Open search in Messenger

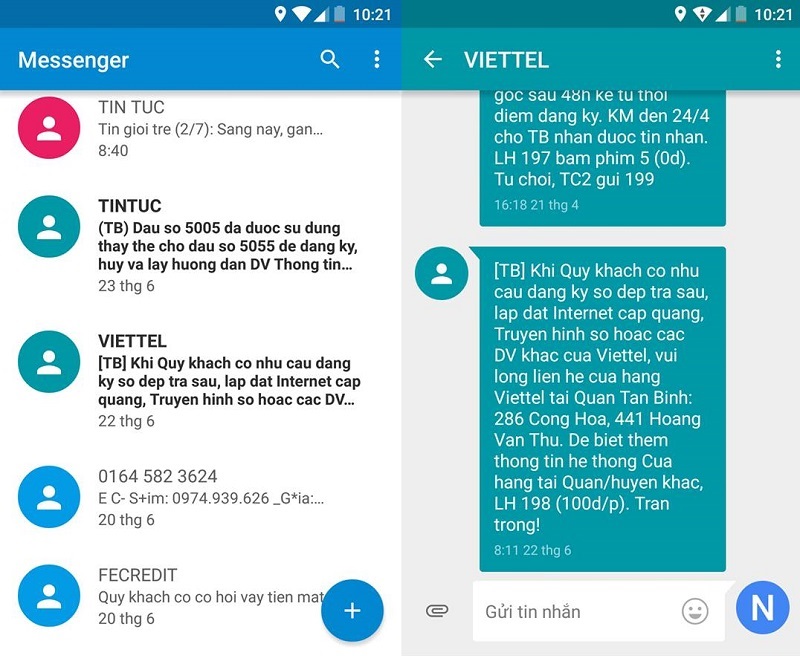click(x=330, y=59)
